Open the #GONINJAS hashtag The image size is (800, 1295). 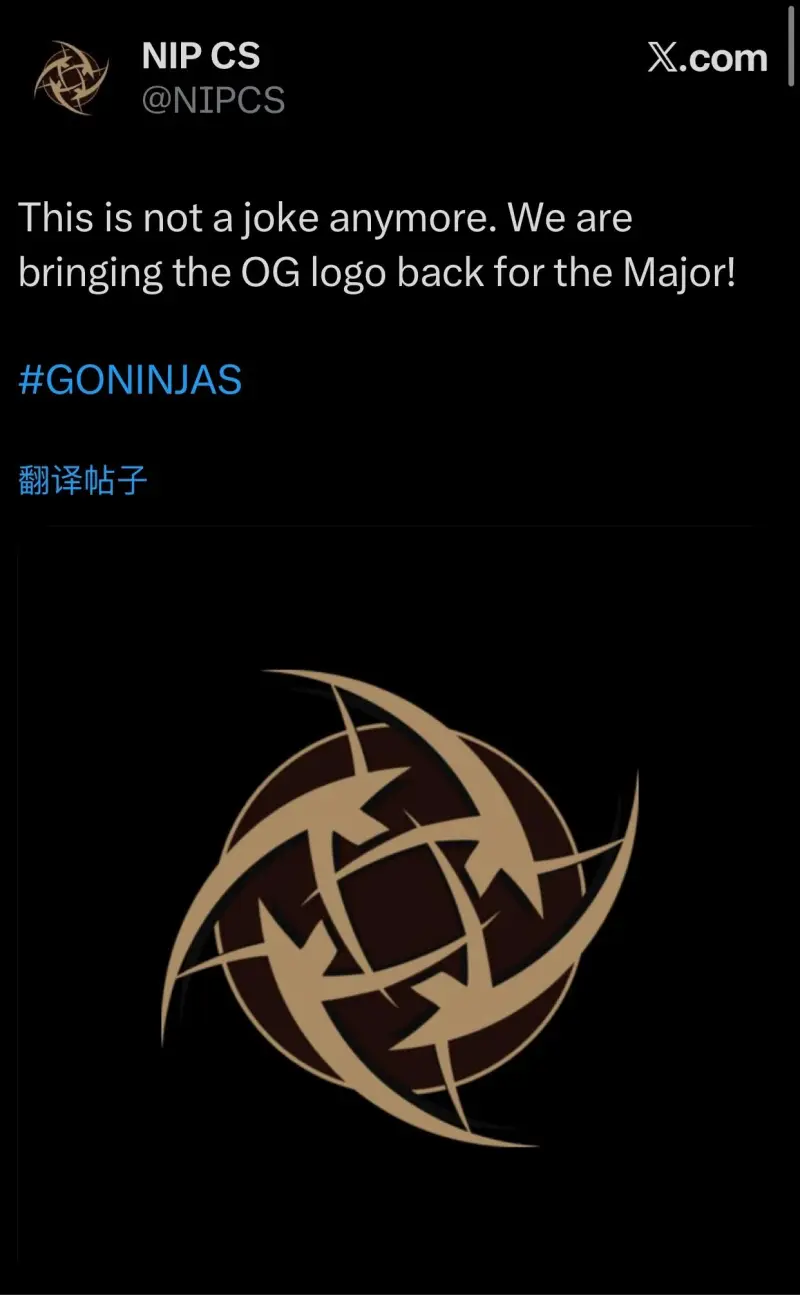click(x=130, y=381)
